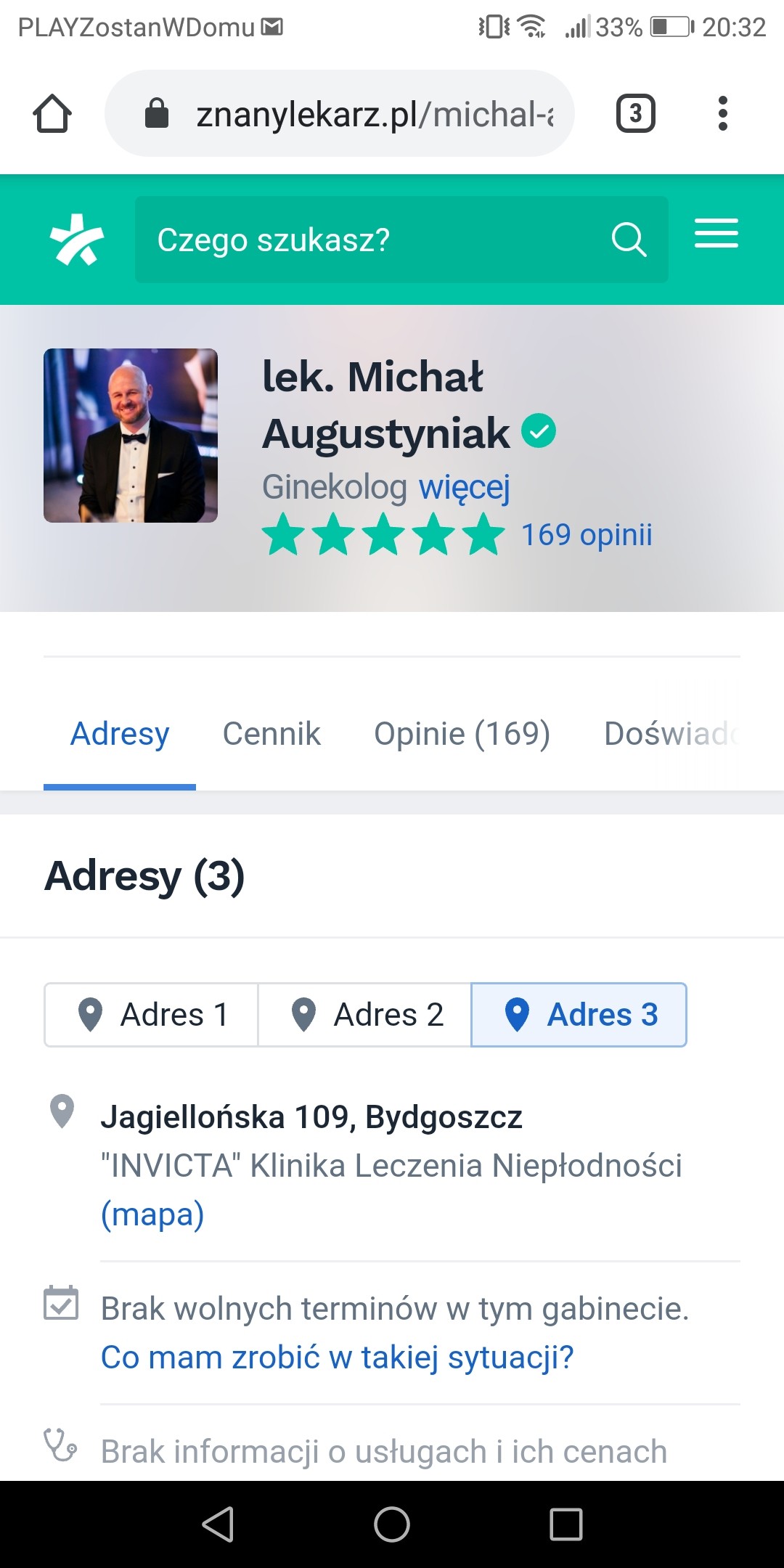Switch to the Adresy tab

(x=120, y=734)
